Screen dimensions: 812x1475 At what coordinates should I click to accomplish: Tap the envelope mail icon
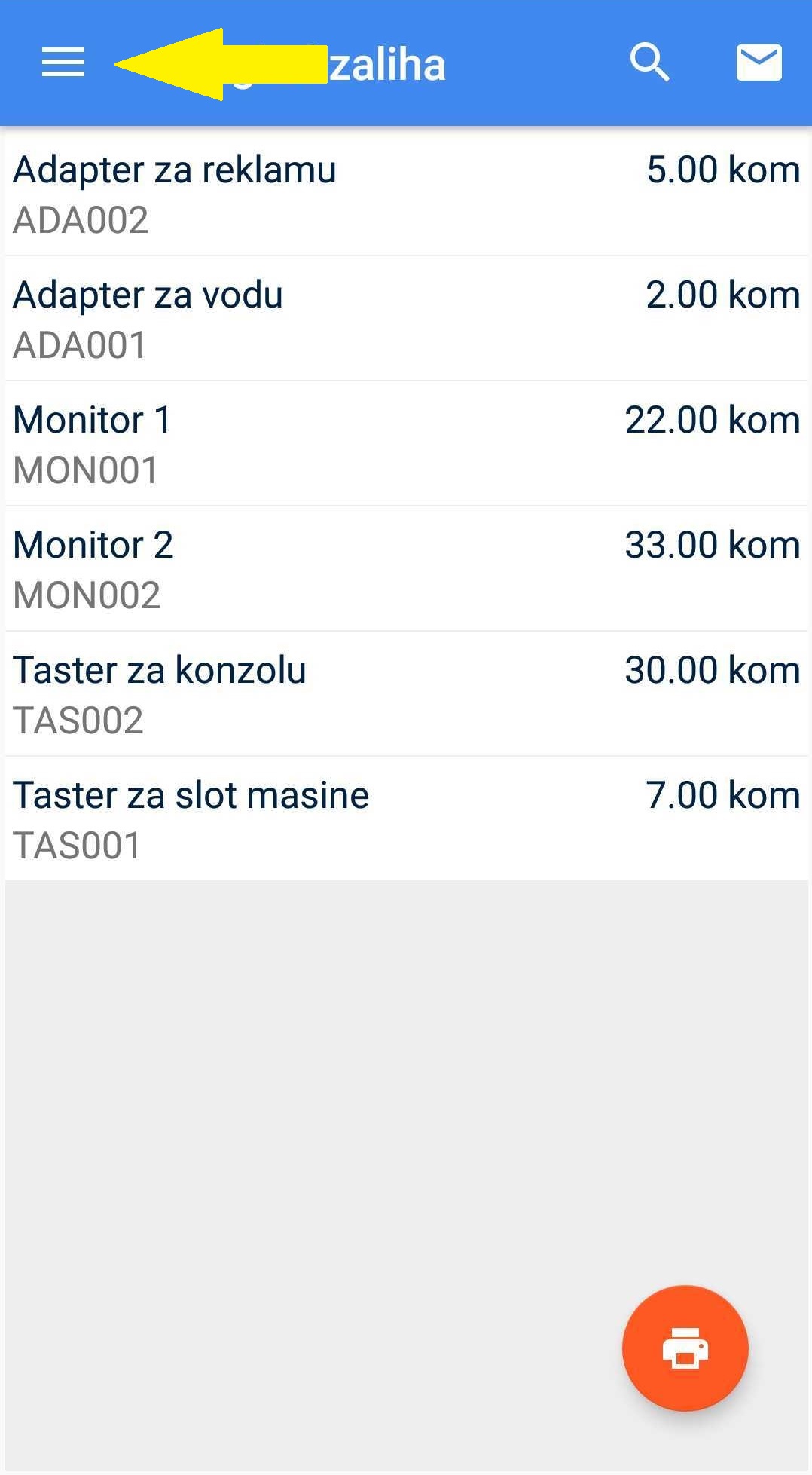pyautogui.click(x=759, y=62)
